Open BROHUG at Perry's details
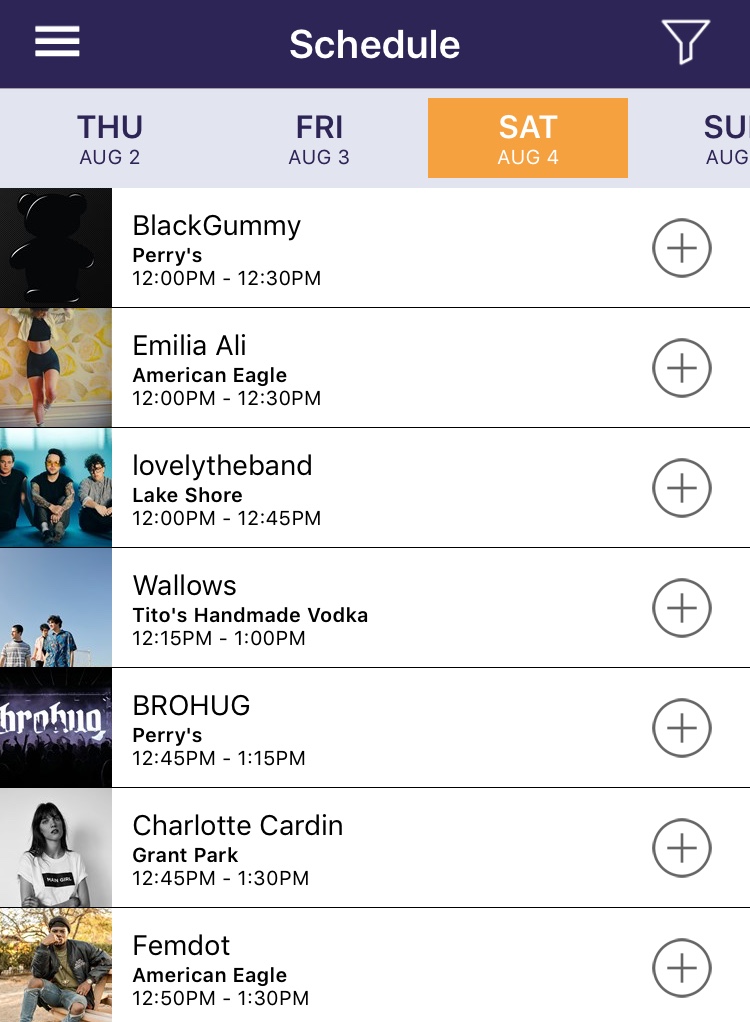 pyautogui.click(x=300, y=728)
